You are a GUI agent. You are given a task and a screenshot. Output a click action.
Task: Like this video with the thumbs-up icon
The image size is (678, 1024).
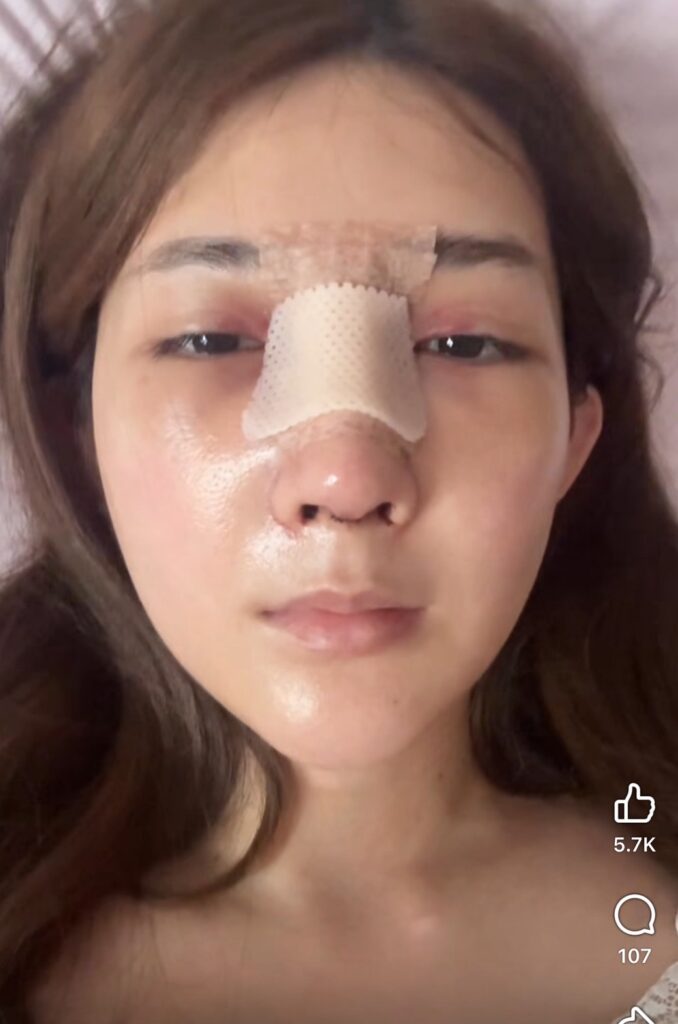click(634, 804)
